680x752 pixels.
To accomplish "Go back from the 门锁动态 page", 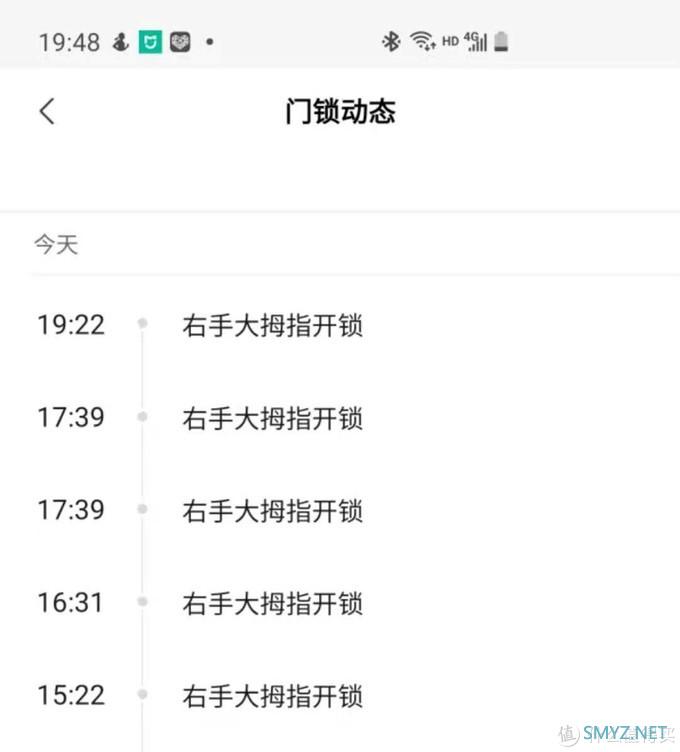I will point(47,111).
